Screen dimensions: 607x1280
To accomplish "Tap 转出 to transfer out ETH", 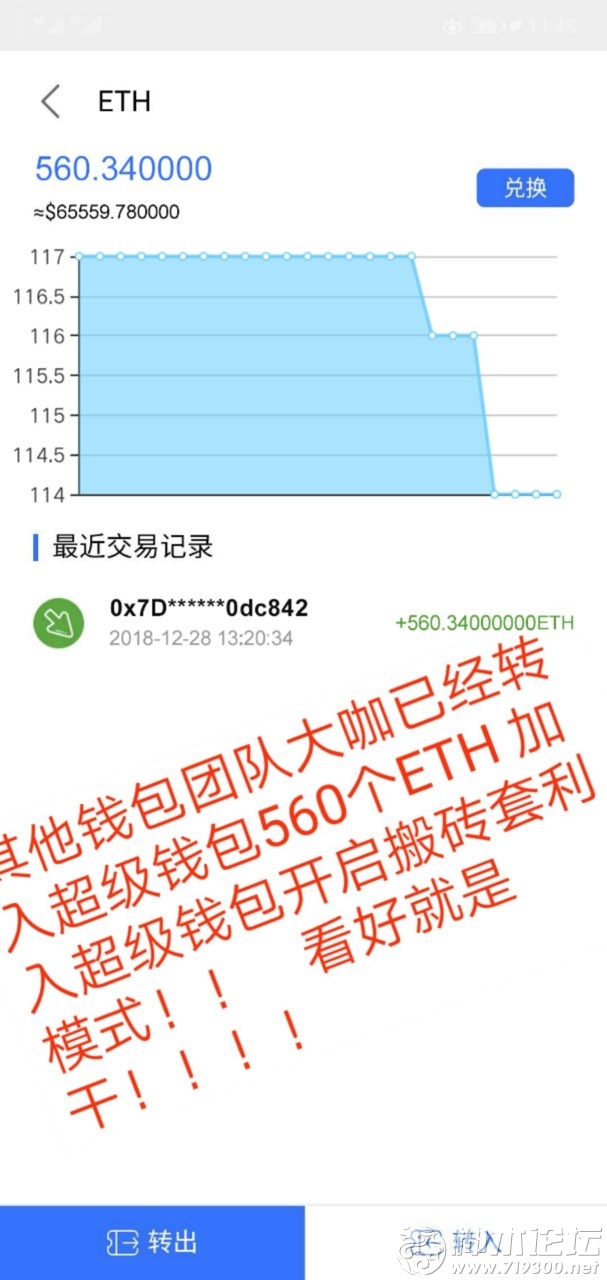I will click(x=152, y=1243).
